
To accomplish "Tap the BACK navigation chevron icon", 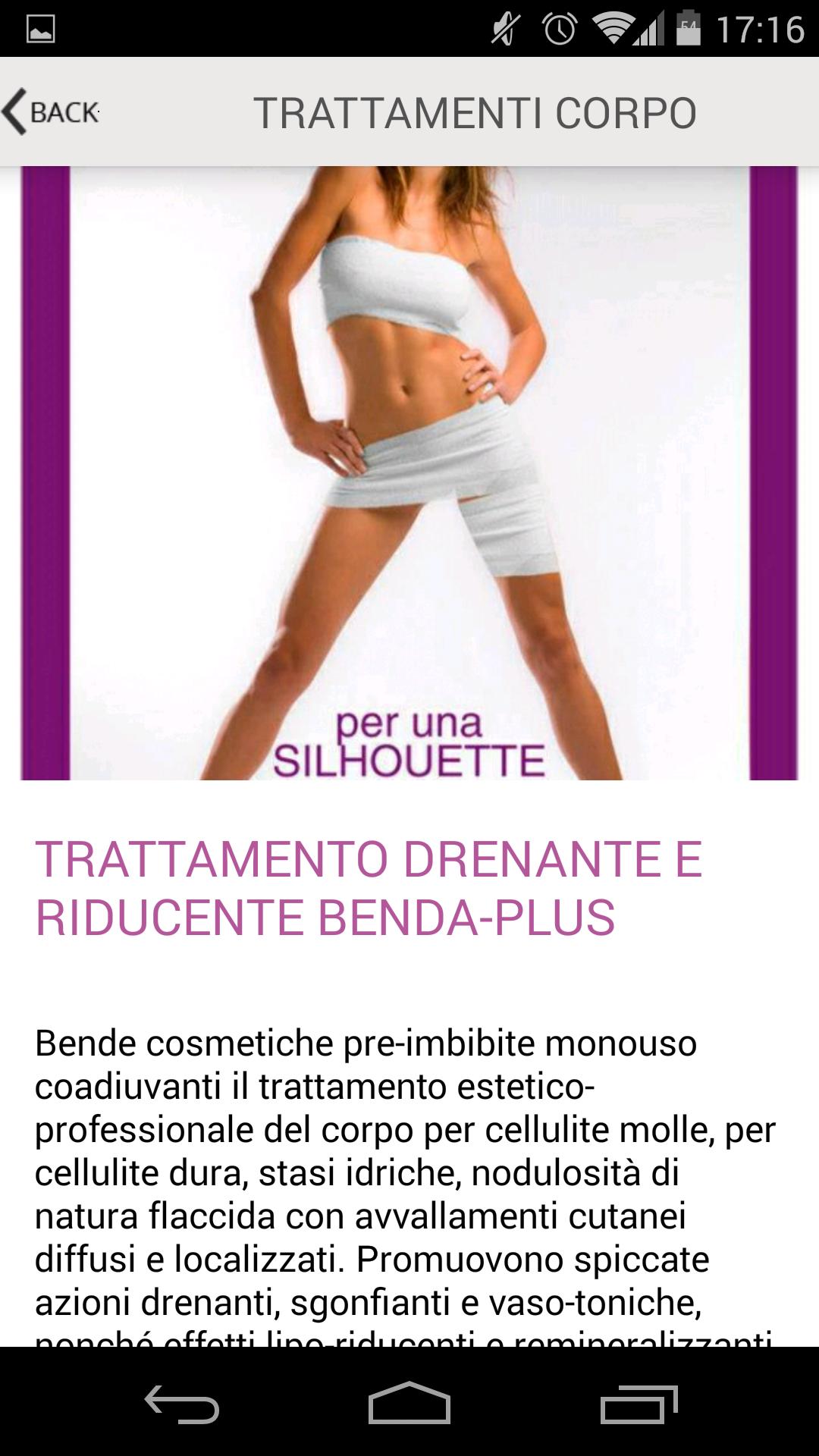I will click(15, 111).
